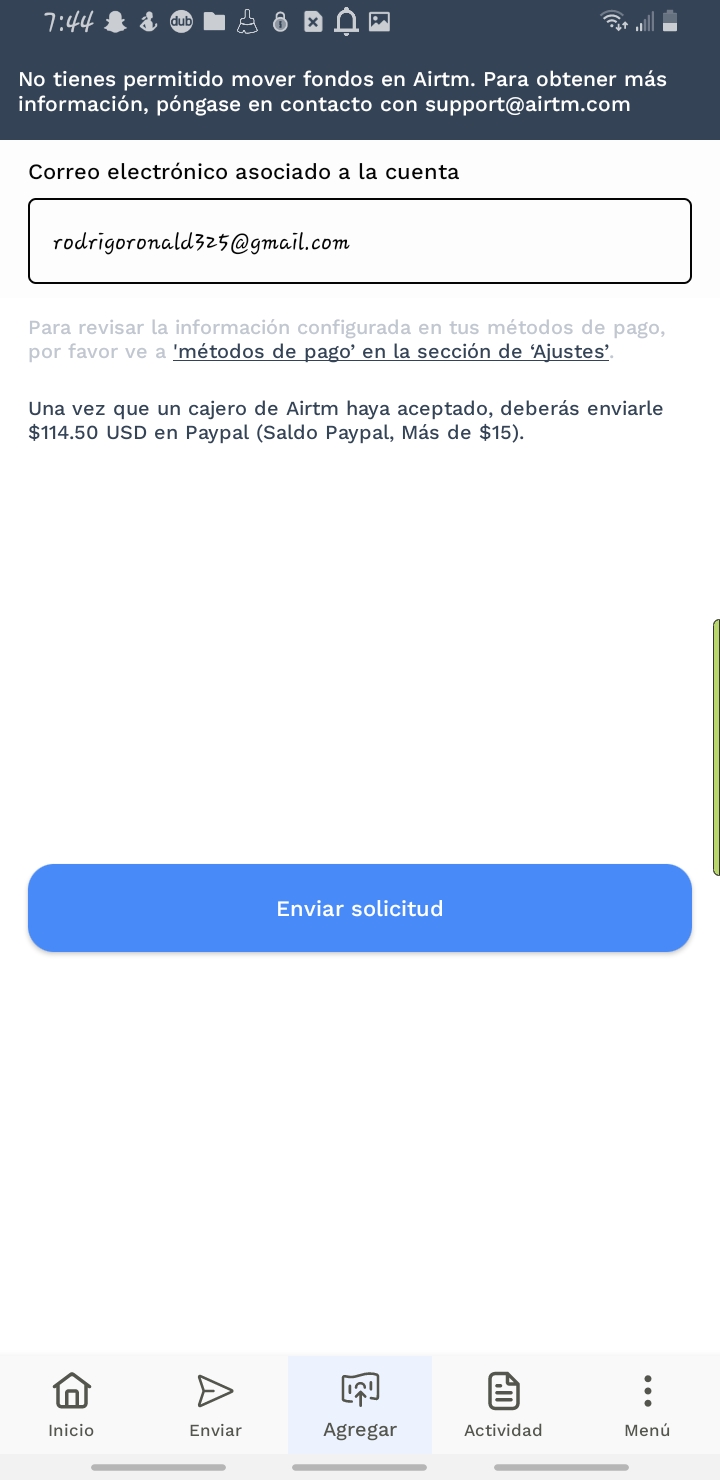Tap the account email input field

pyautogui.click(x=360, y=241)
